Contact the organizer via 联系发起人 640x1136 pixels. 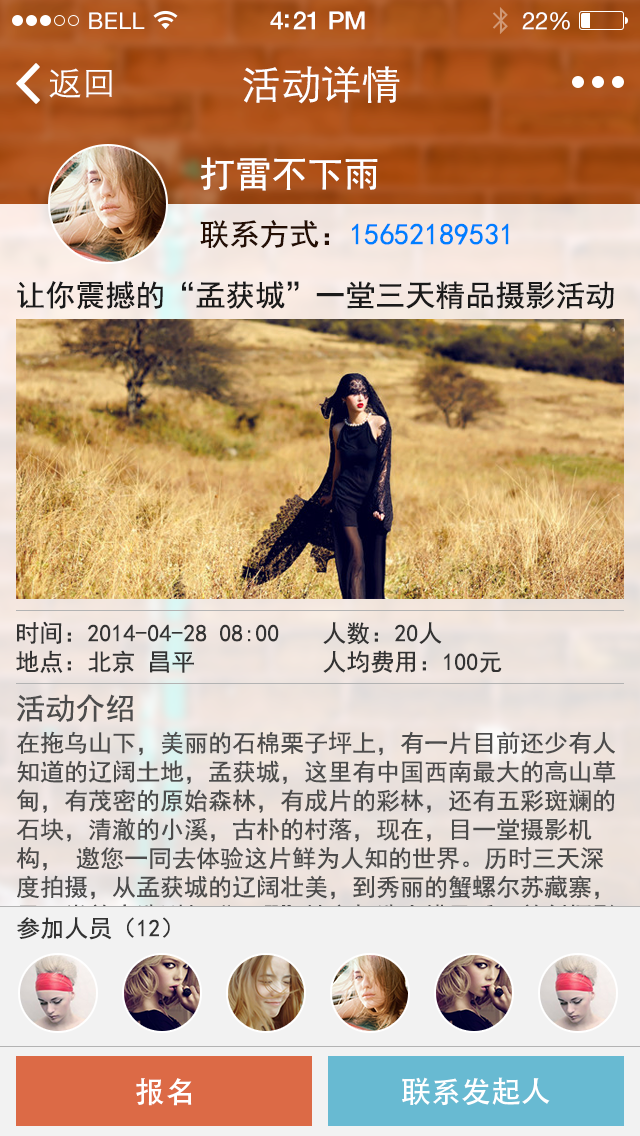pyautogui.click(x=475, y=1090)
